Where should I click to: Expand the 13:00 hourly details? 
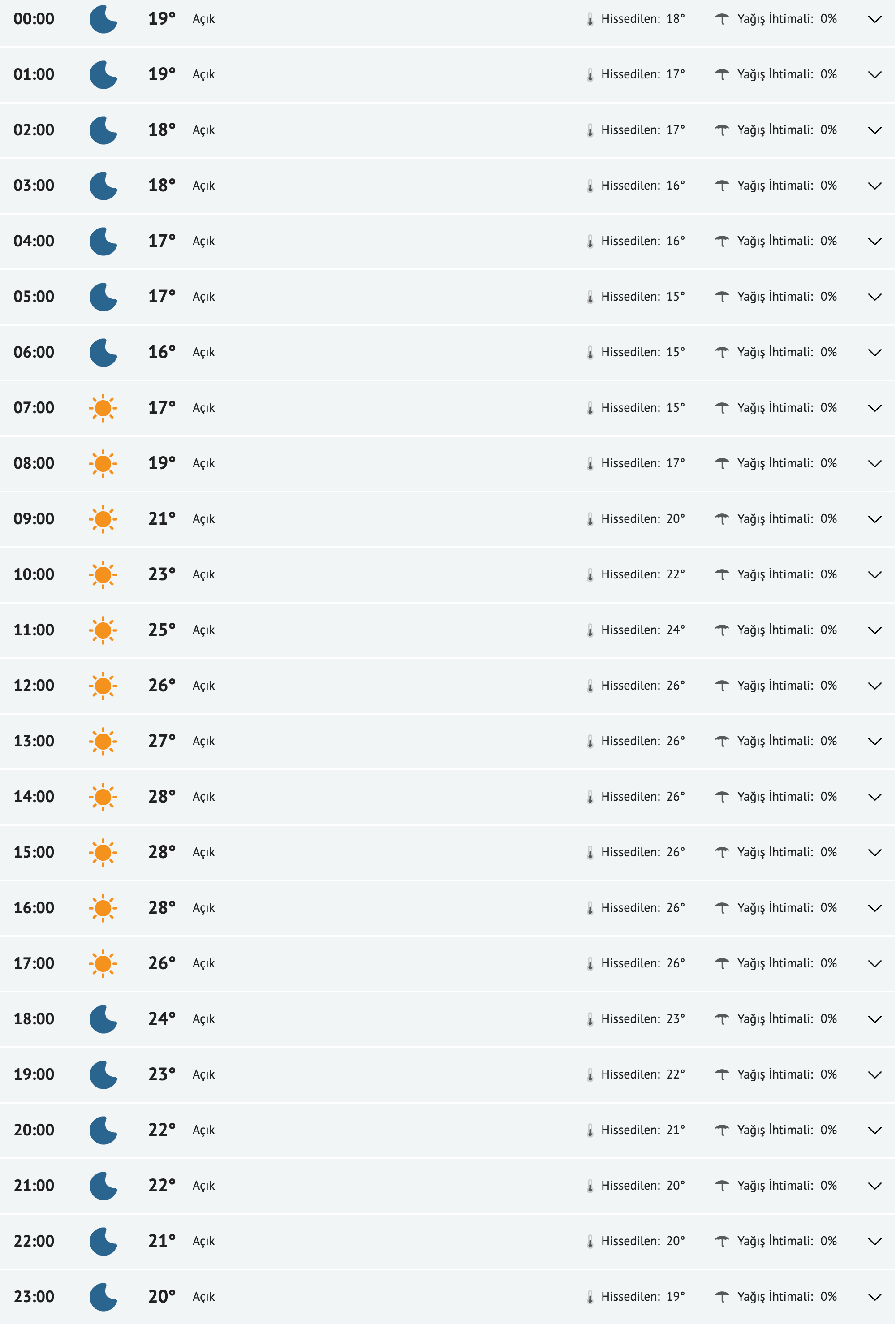tap(874, 742)
